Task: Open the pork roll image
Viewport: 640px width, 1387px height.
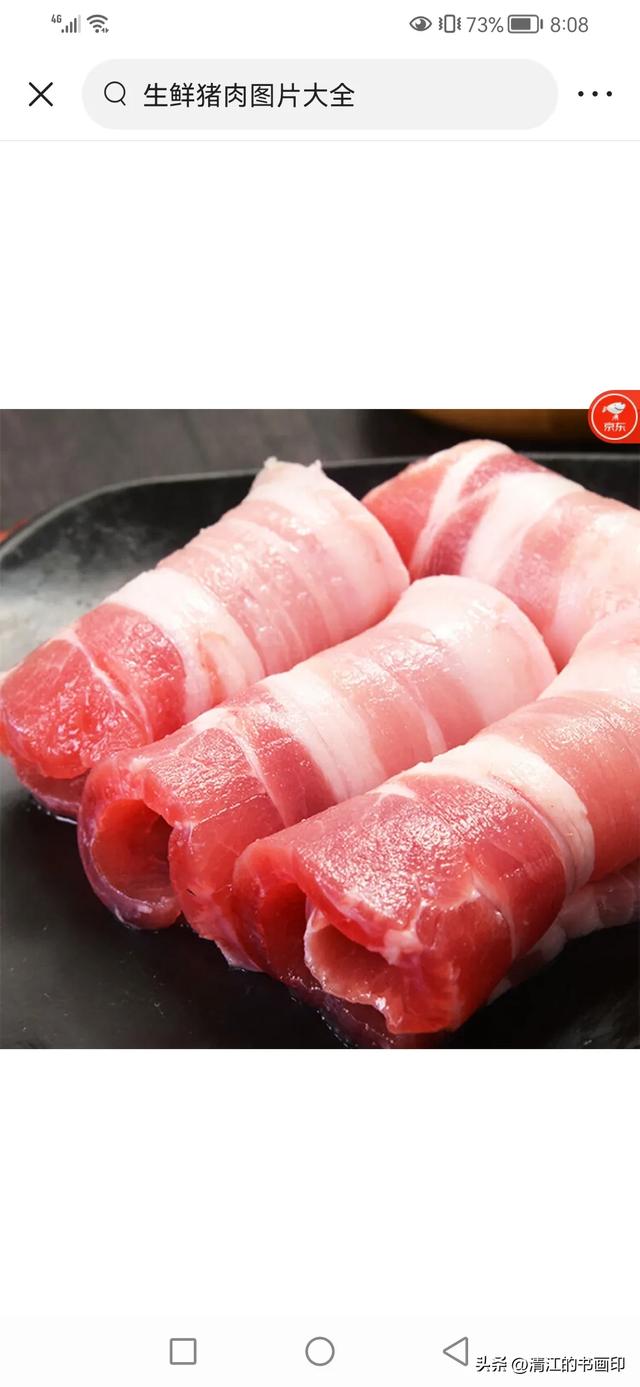Action: (x=320, y=728)
